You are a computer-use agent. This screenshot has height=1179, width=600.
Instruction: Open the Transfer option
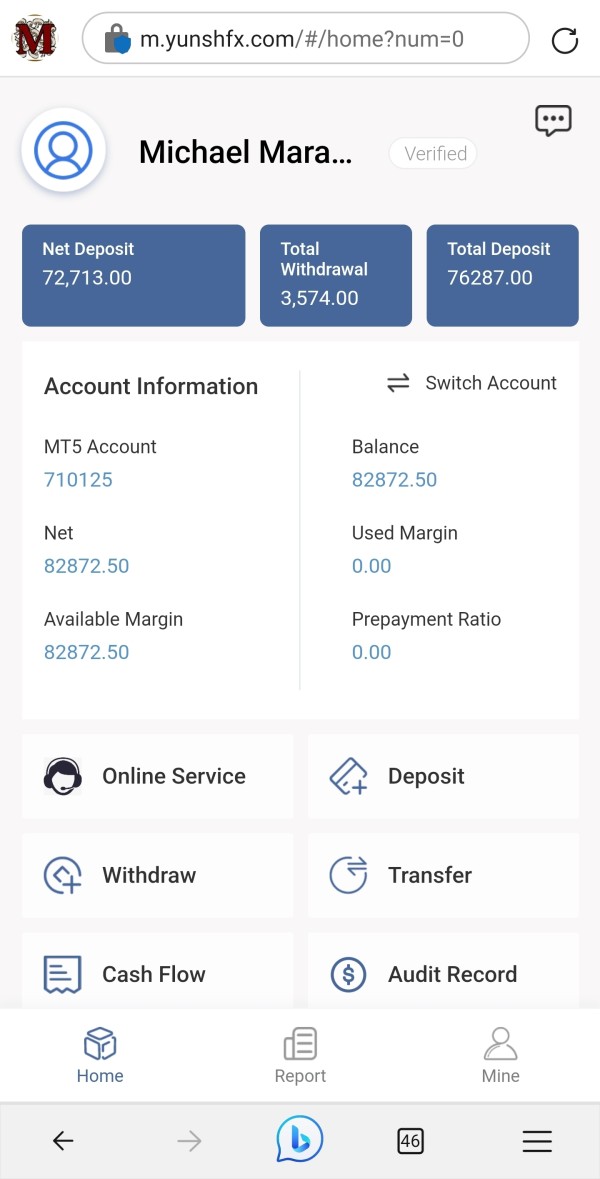pyautogui.click(x=444, y=875)
